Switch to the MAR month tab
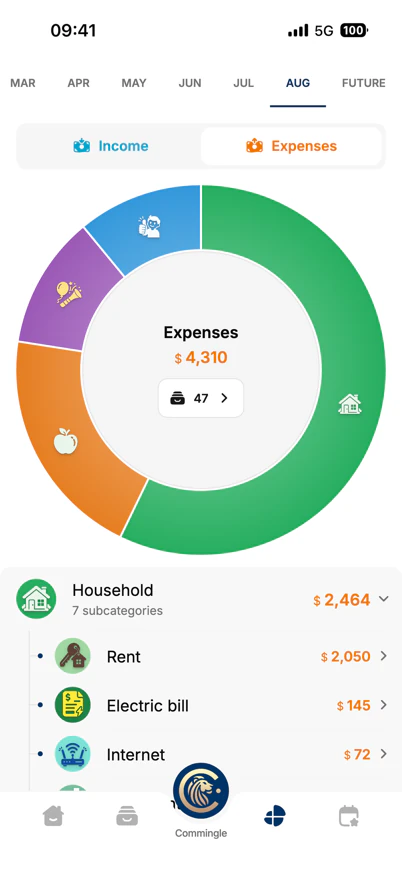The image size is (402, 874). pyautogui.click(x=23, y=83)
